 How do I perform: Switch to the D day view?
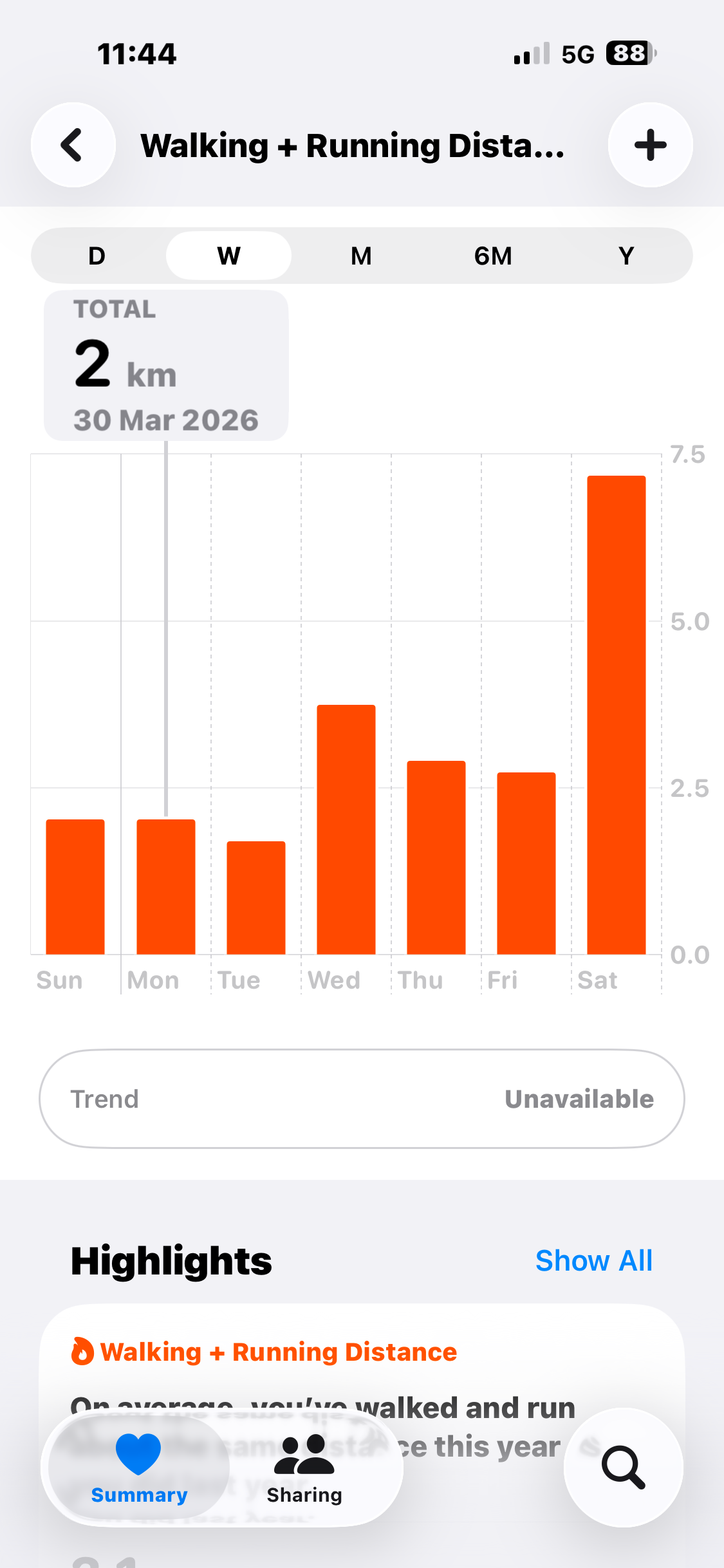pos(97,256)
